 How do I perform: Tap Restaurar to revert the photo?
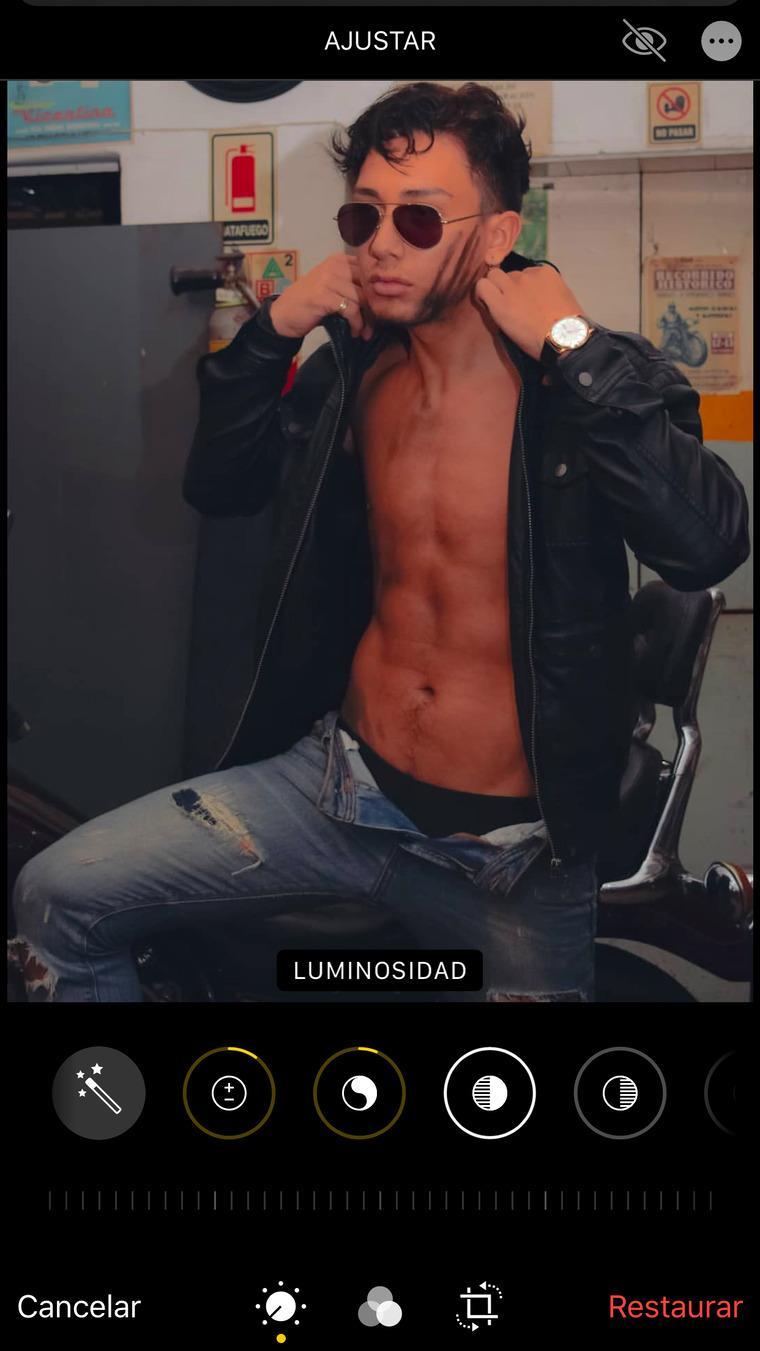click(x=675, y=1306)
